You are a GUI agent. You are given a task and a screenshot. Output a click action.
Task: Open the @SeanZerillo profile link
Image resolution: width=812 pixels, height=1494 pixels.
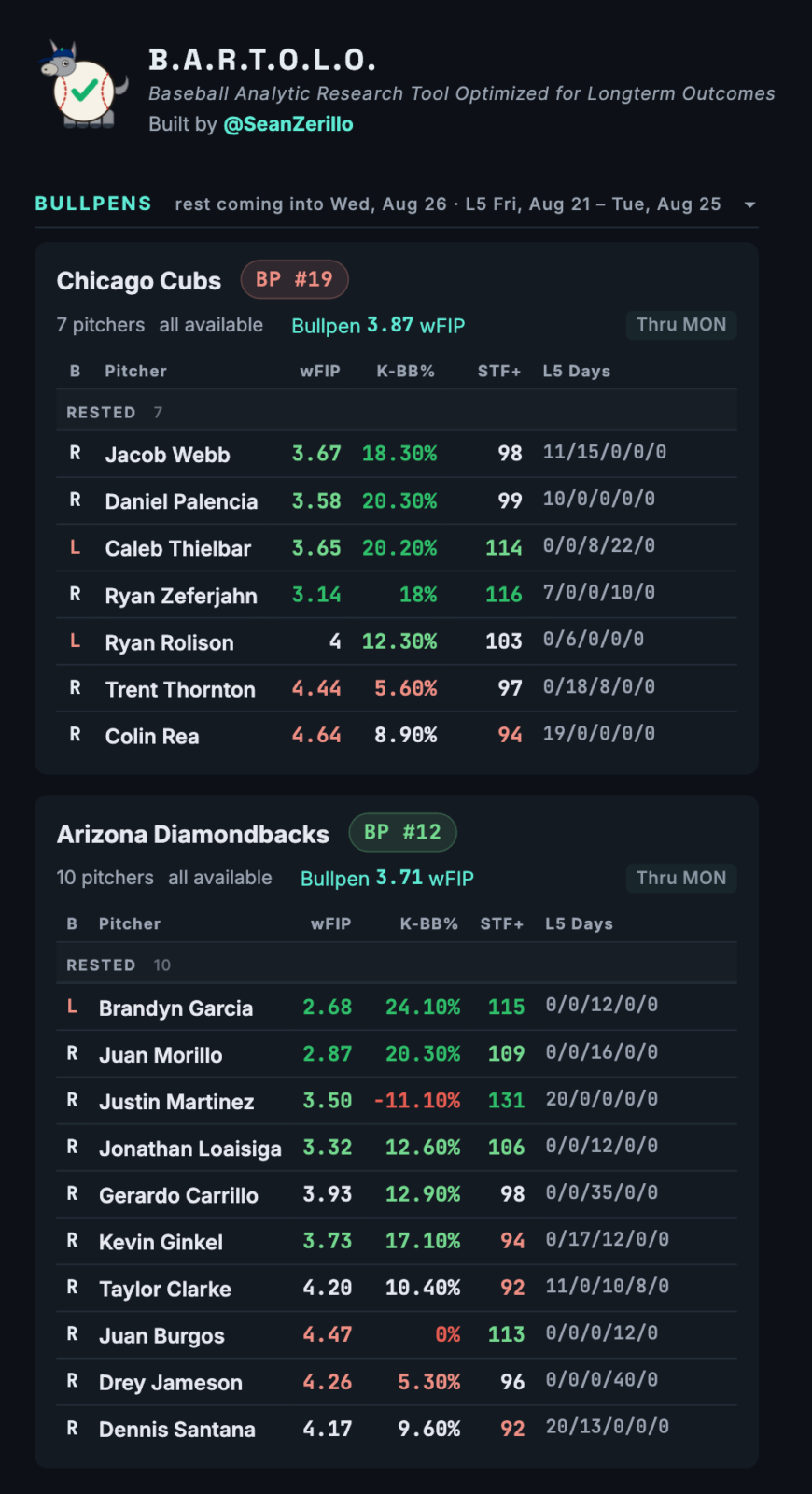[287, 124]
